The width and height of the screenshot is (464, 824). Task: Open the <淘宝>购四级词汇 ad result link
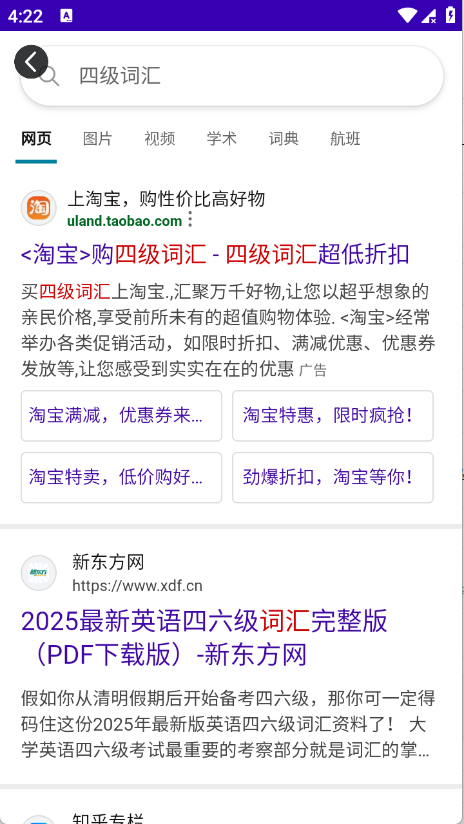215,255
